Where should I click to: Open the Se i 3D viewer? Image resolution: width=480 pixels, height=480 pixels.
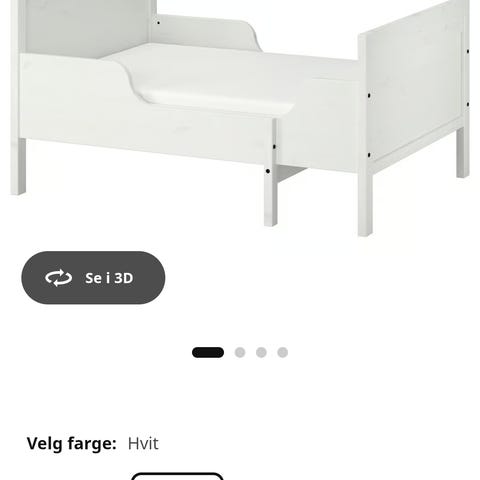93,278
